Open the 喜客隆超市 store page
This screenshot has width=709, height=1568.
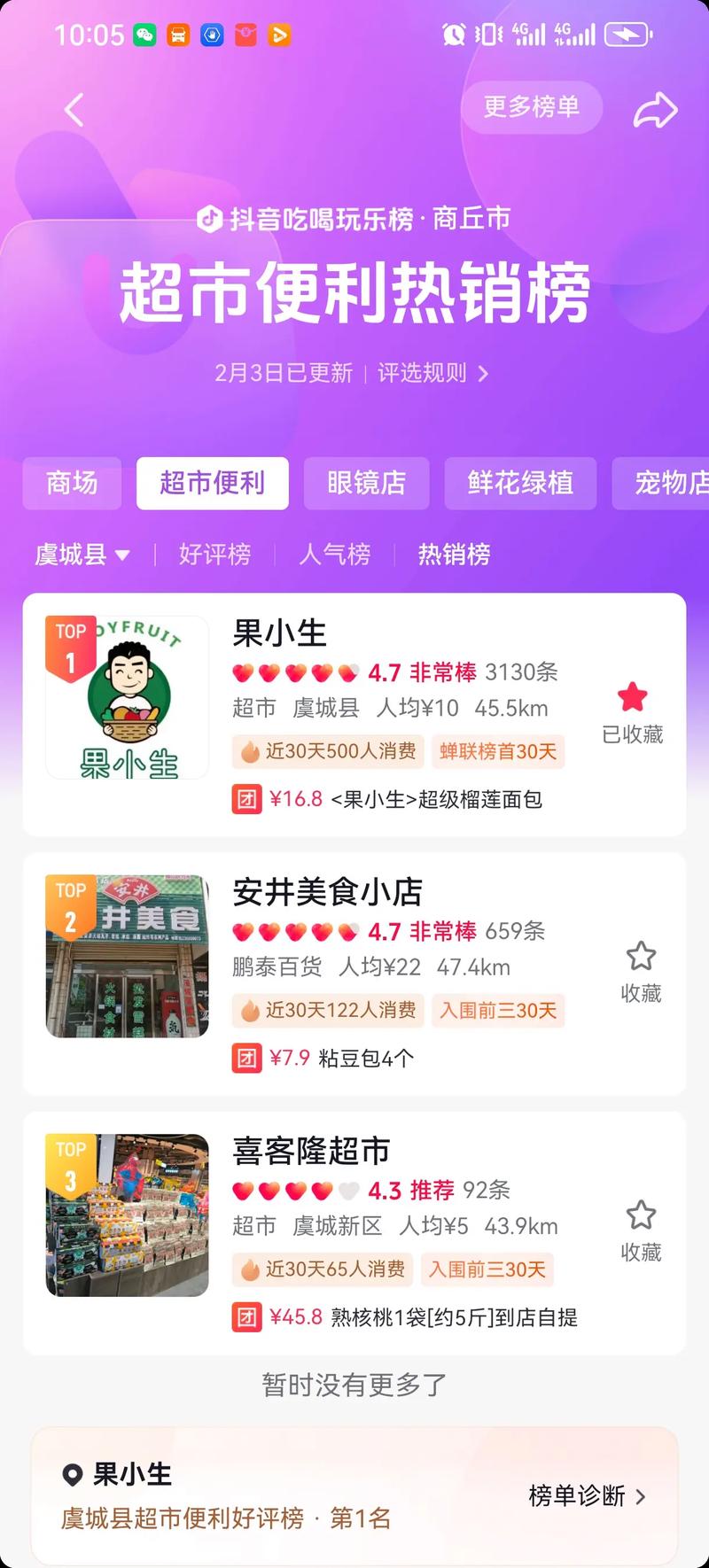[309, 1153]
